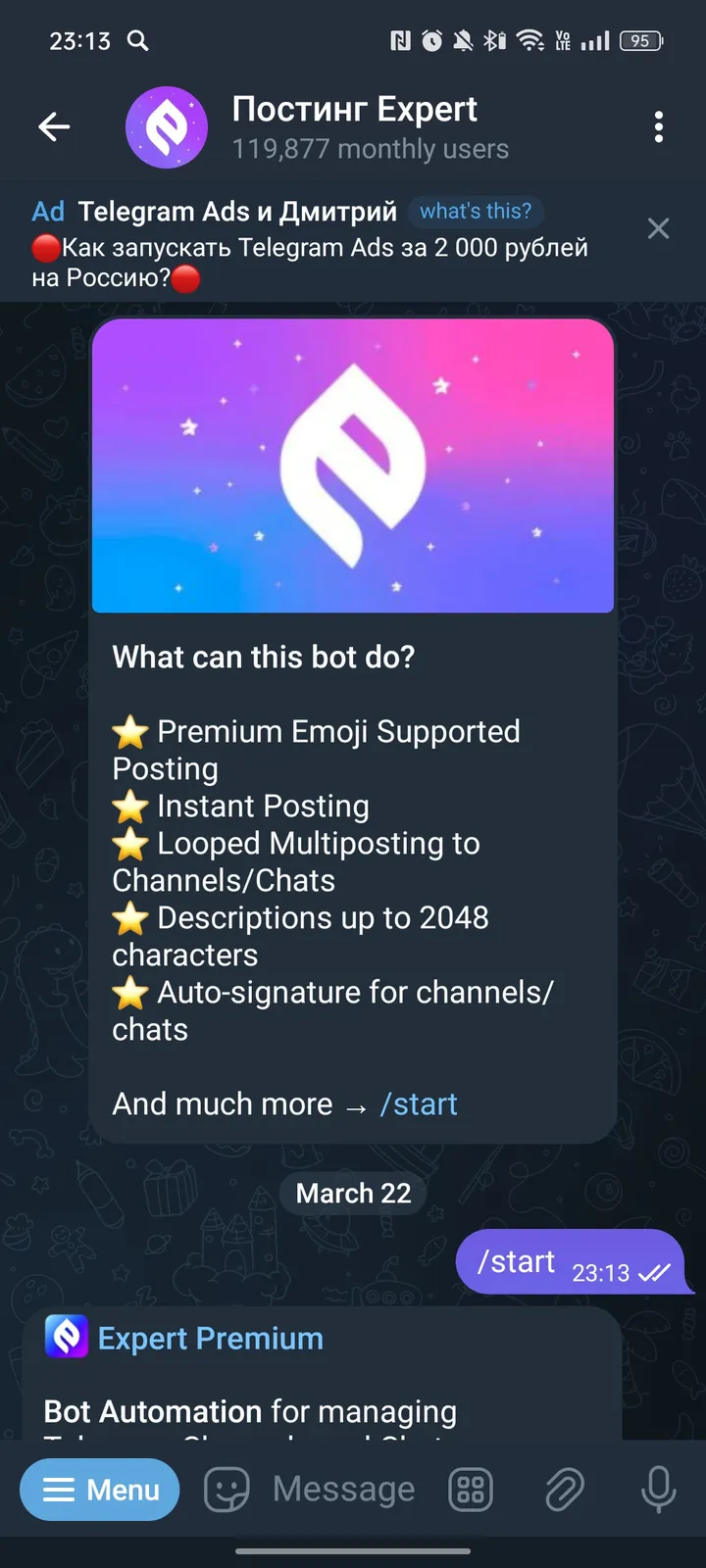
Task: Tap the Постинг Expert profile picture
Action: 167,126
